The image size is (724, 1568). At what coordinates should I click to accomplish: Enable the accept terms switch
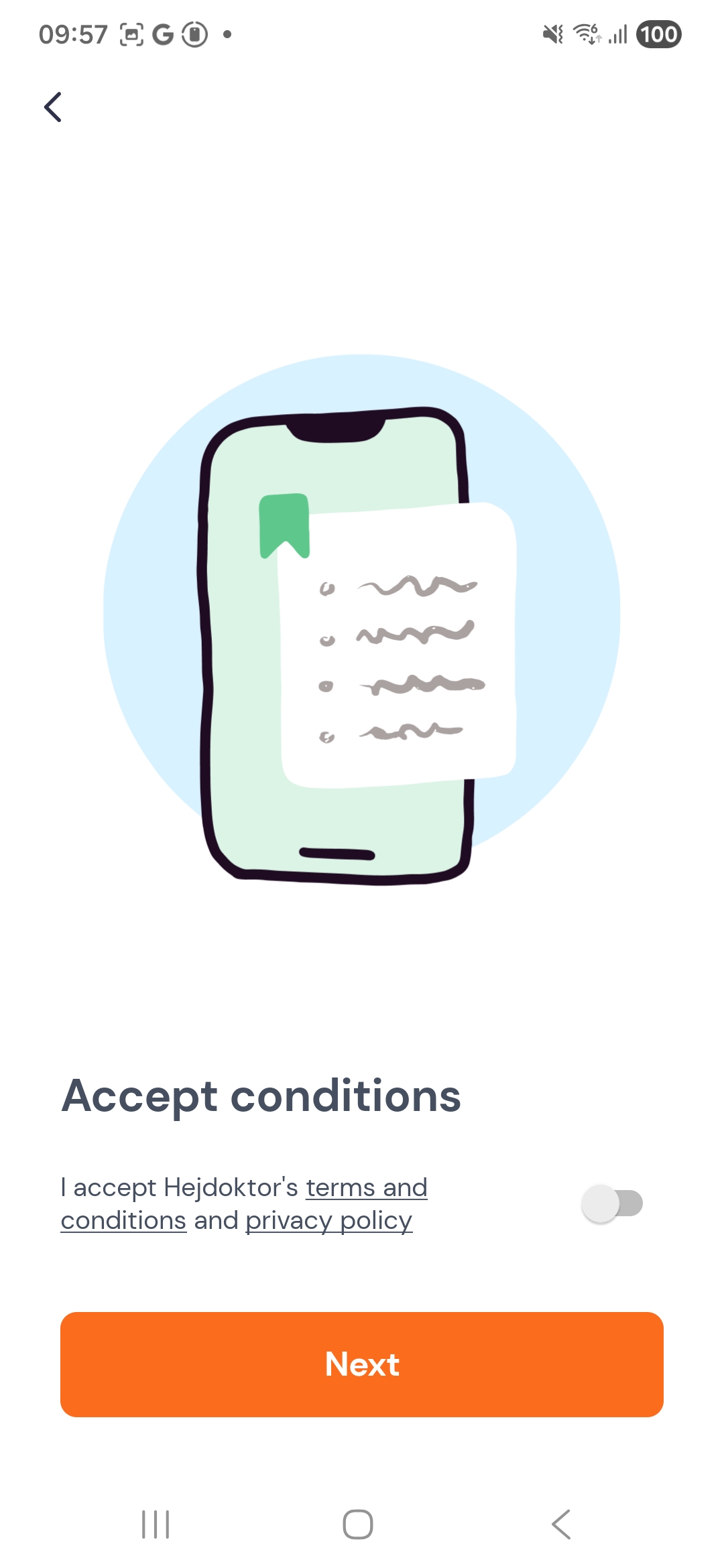tap(612, 1203)
